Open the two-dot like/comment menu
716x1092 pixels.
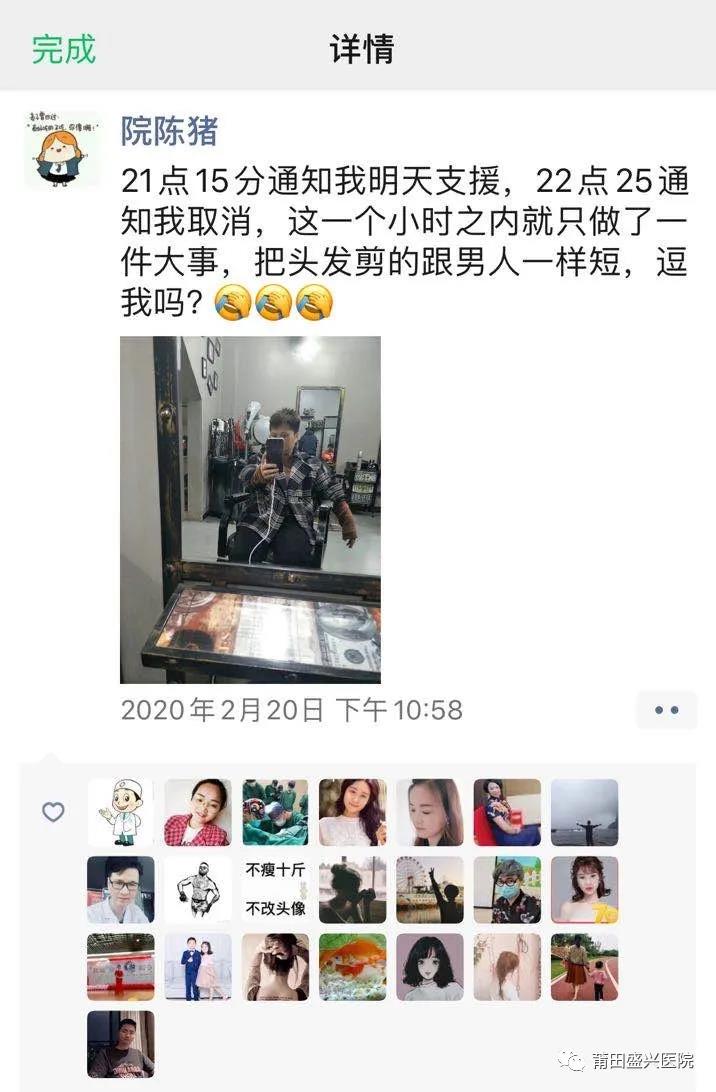point(666,710)
